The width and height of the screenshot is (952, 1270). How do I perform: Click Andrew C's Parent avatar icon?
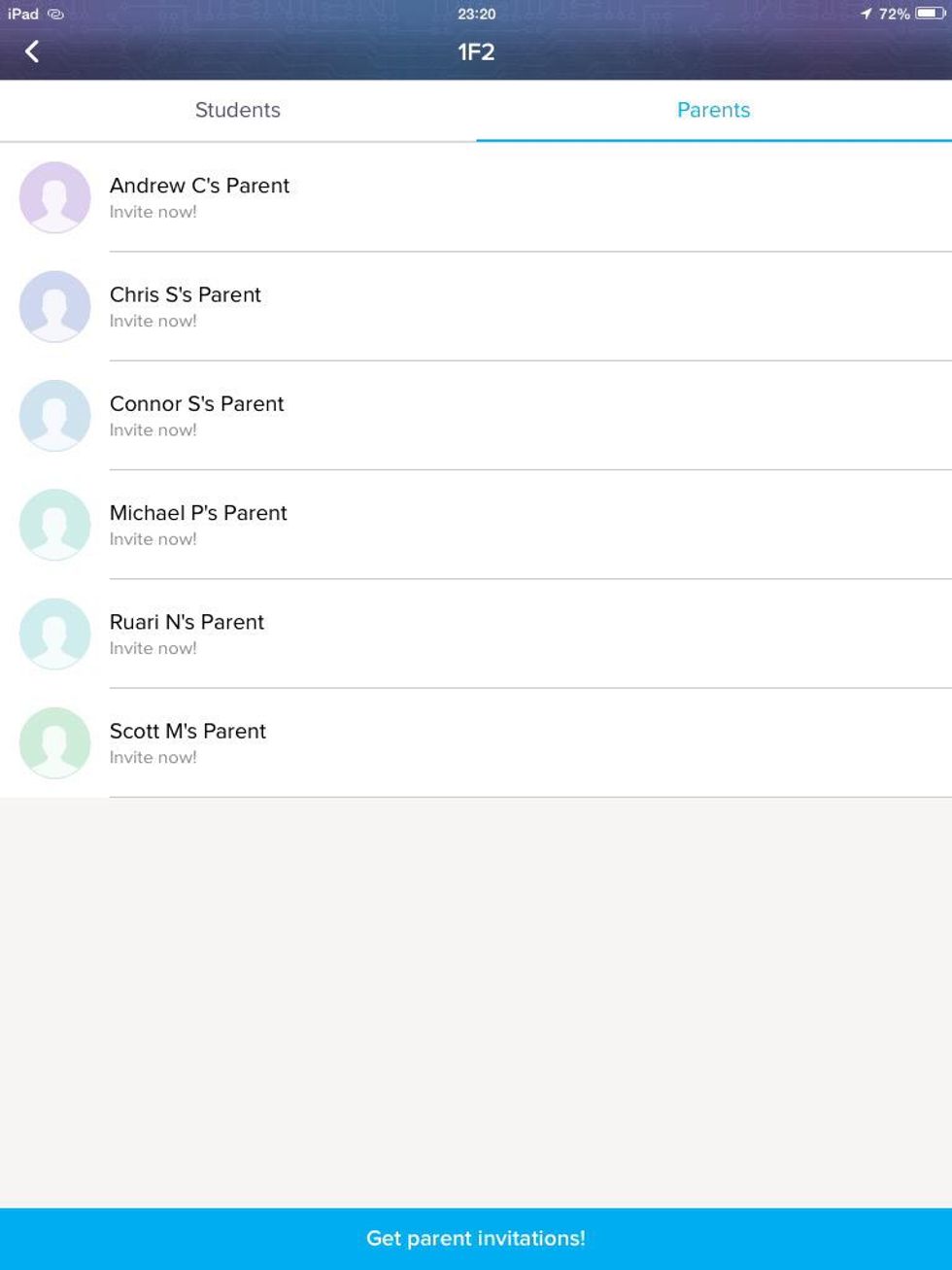(x=54, y=197)
